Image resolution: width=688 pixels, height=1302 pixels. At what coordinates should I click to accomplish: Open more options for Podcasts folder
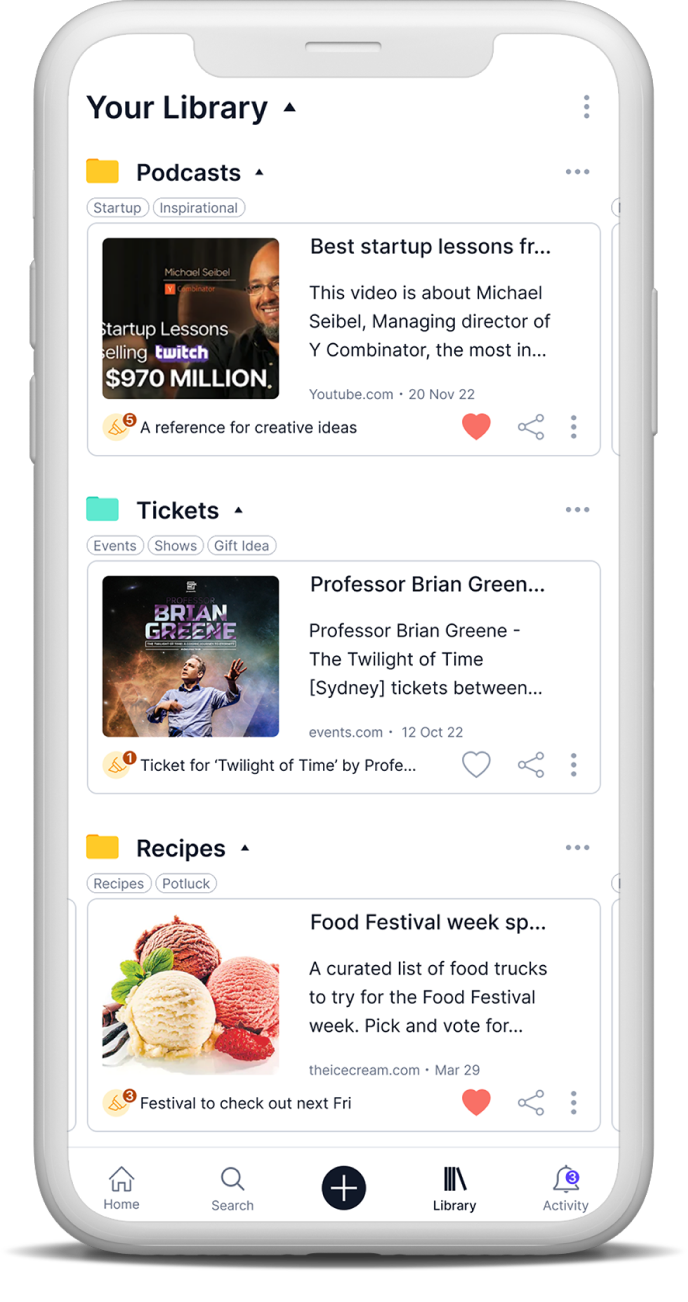[577, 172]
